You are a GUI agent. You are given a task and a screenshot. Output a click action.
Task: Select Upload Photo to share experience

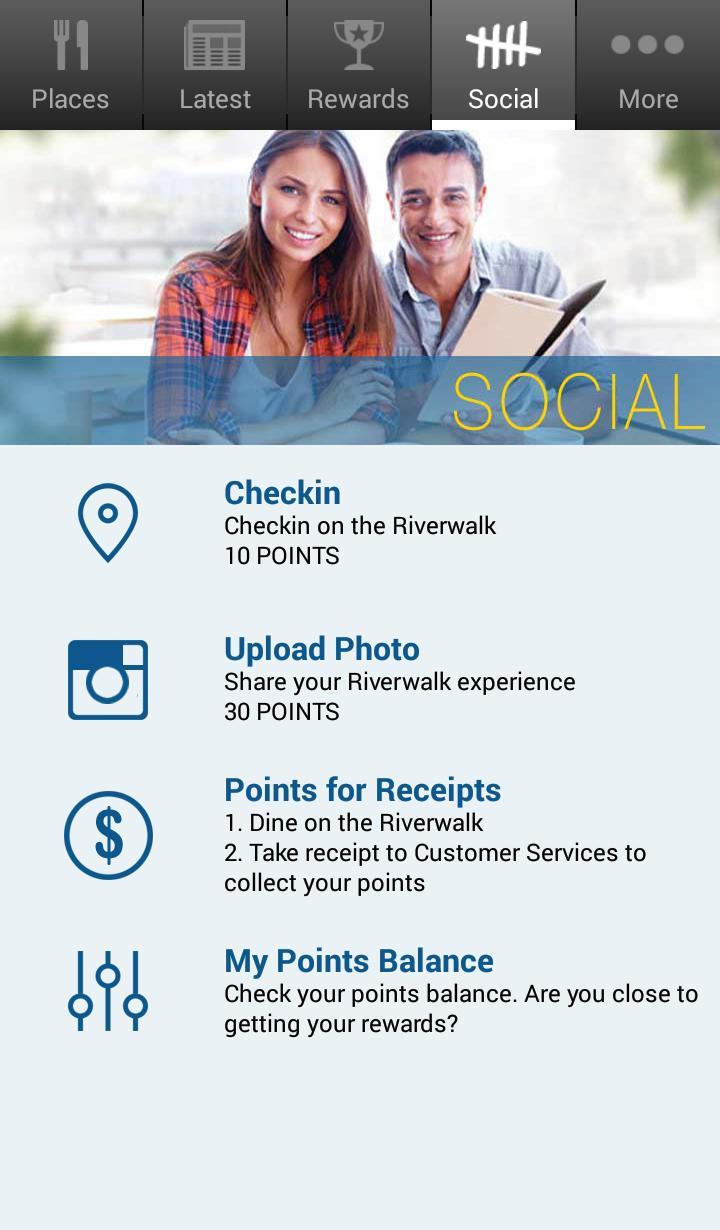pos(360,680)
